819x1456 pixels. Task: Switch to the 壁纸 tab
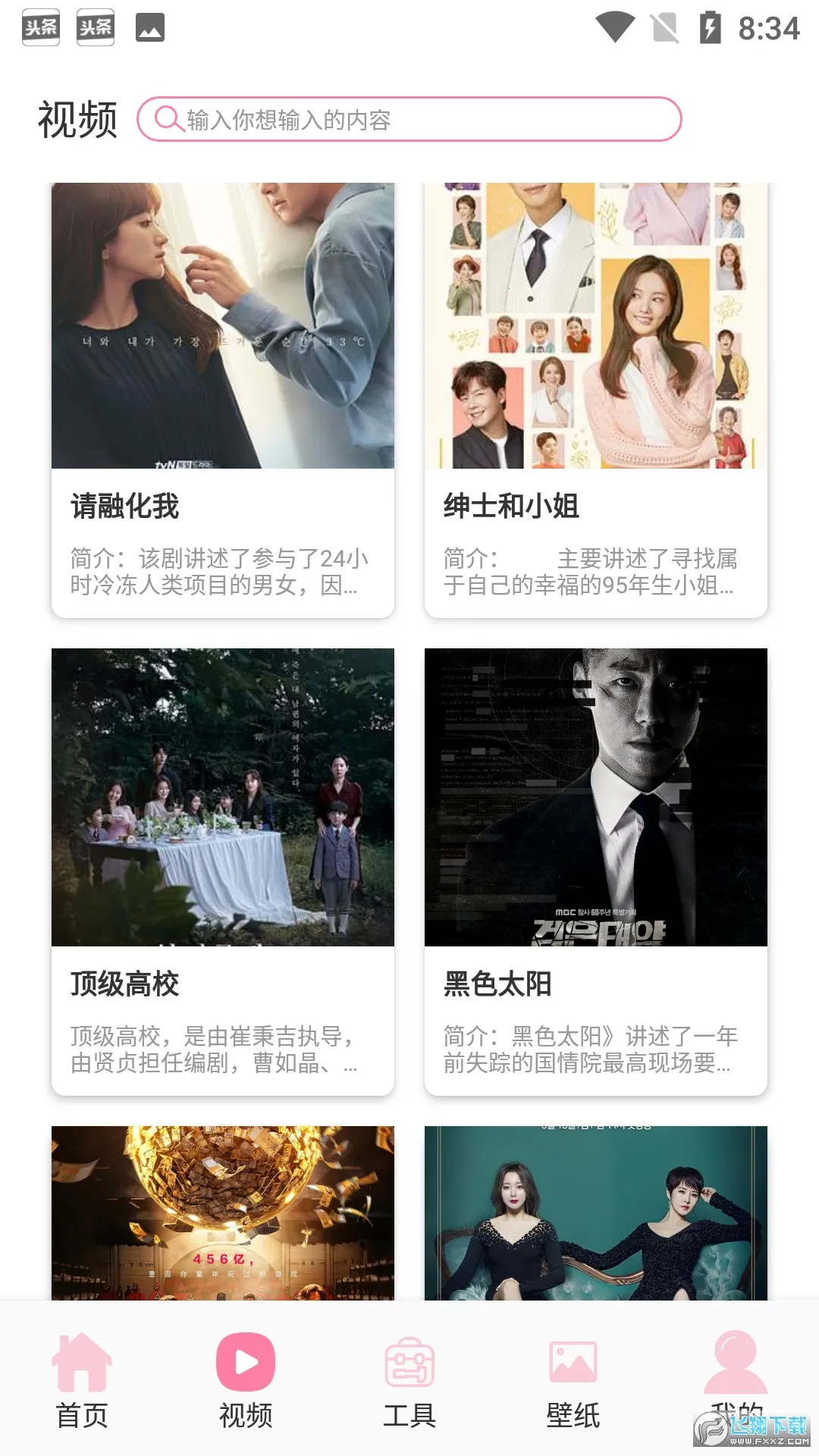click(573, 1380)
